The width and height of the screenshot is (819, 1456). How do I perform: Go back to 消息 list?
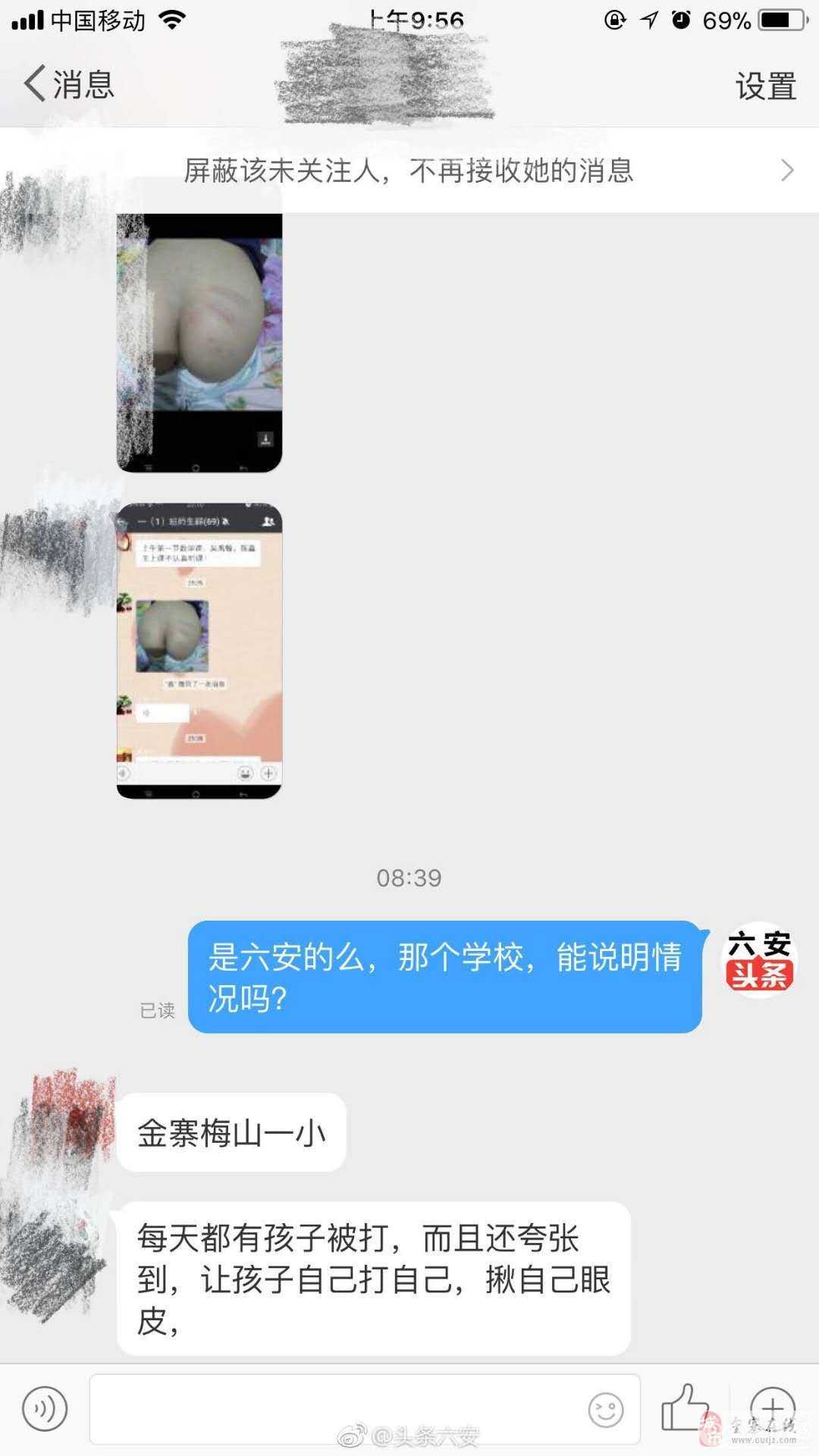pyautogui.click(x=68, y=83)
